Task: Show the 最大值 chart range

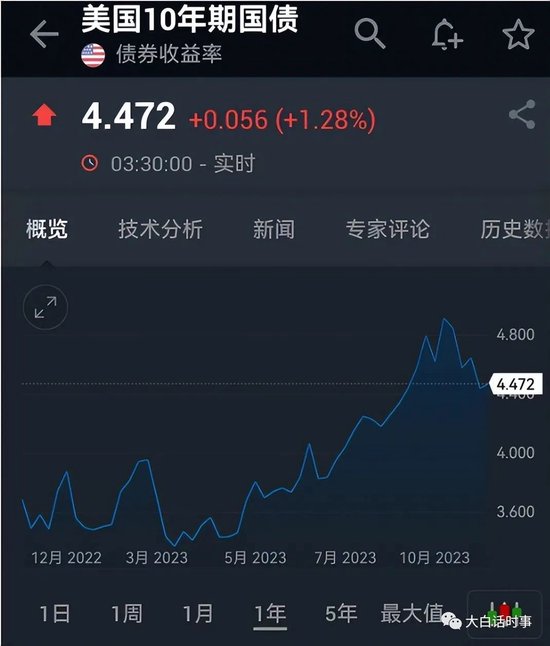Action: tap(412, 613)
